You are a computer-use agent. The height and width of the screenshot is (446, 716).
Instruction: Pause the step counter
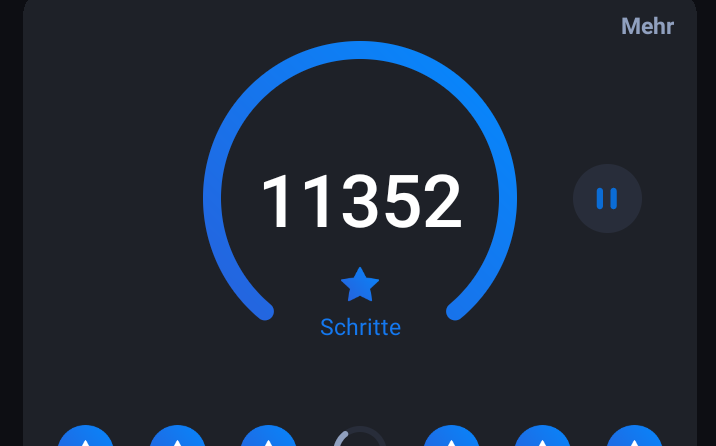[607, 199]
